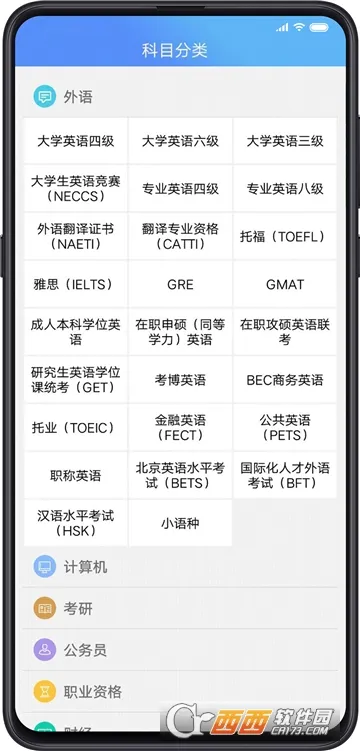360x751 pixels.
Task: Choose 大学英语六级 category
Action: tap(180, 141)
